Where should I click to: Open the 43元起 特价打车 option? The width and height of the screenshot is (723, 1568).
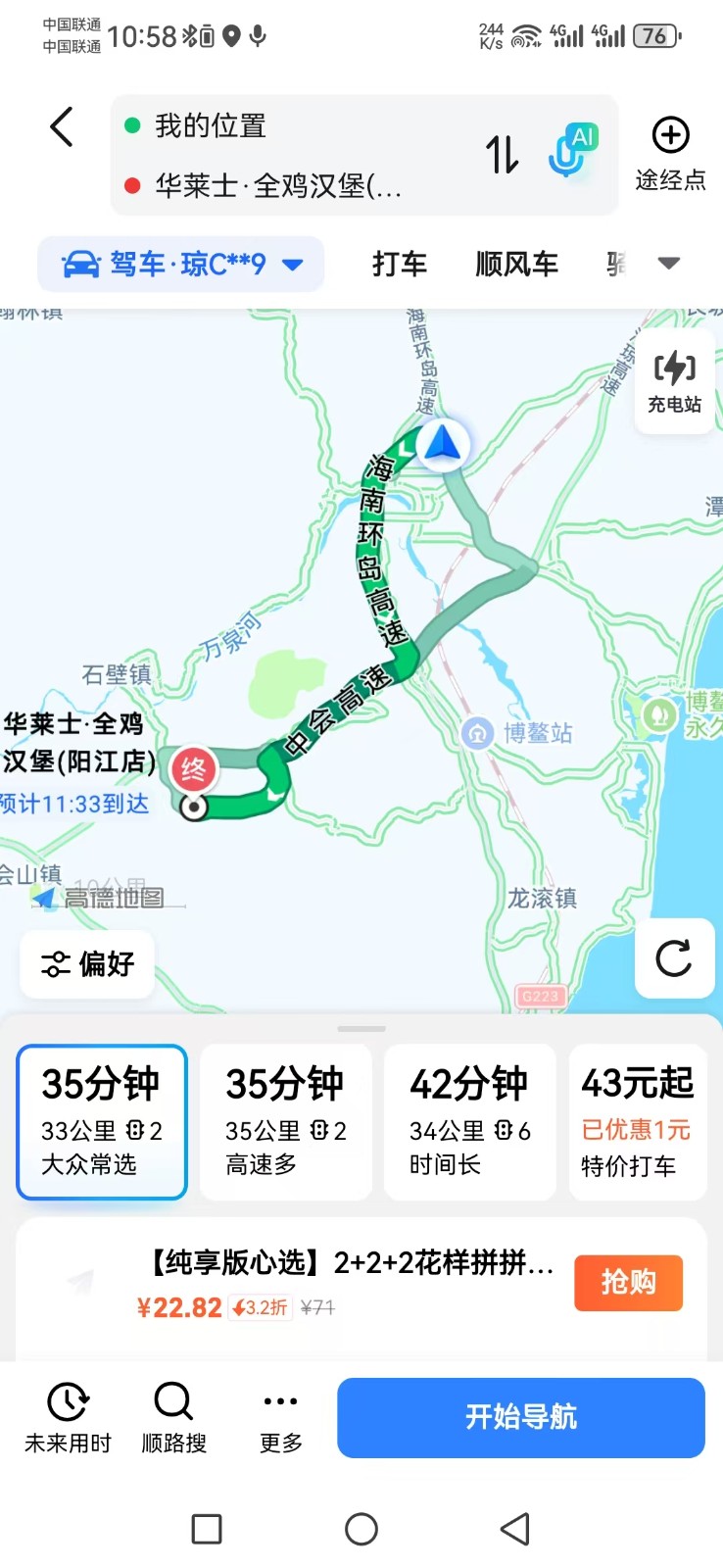(637, 1122)
